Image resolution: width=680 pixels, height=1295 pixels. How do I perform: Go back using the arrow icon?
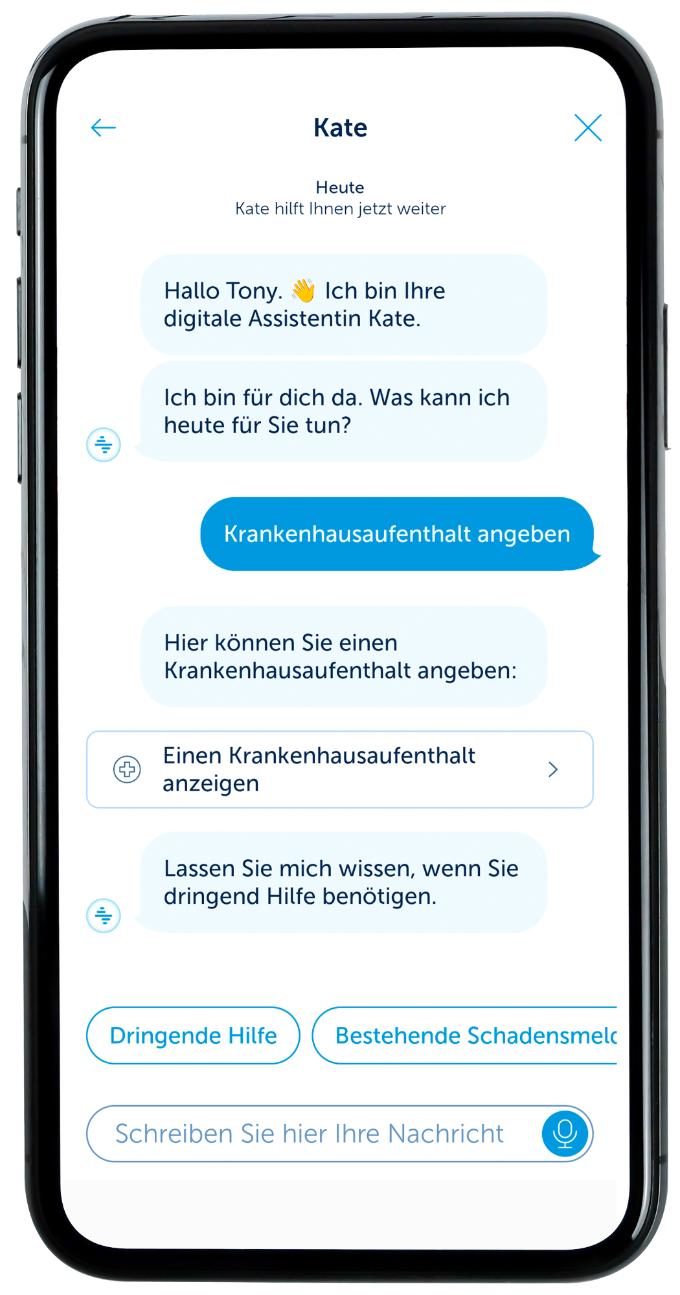pos(104,128)
